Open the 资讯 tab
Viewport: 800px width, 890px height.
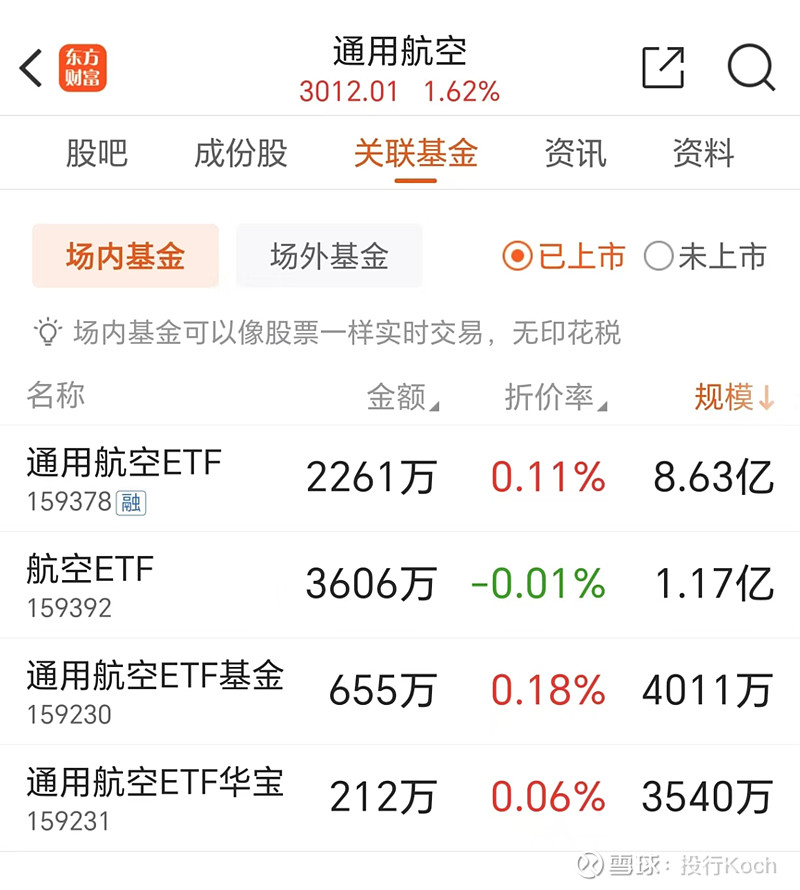[x=576, y=152]
